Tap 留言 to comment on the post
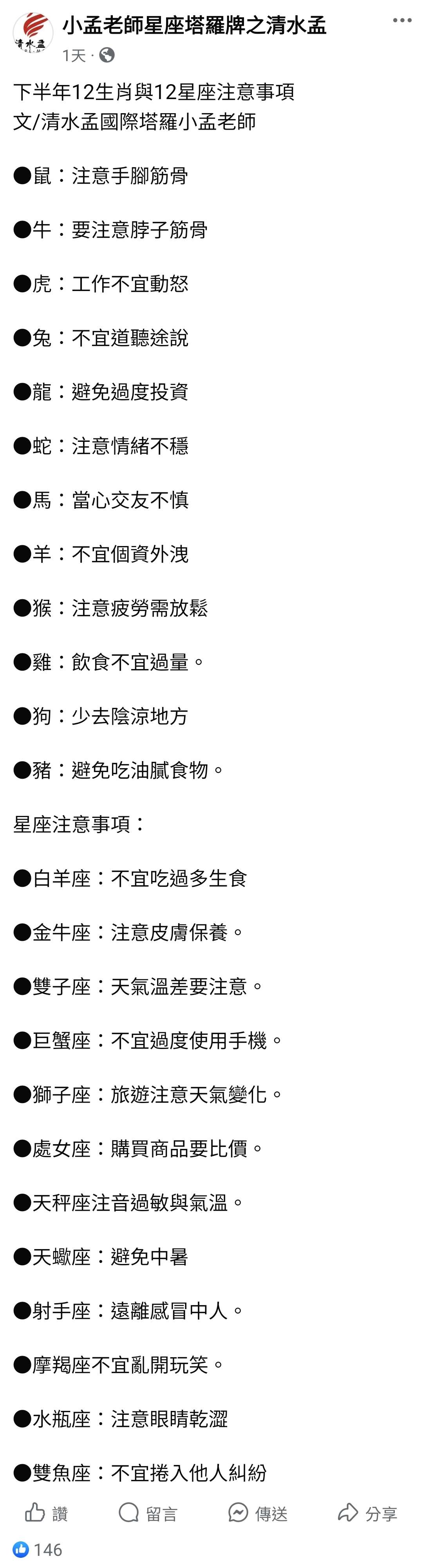This screenshot has height=1568, width=423. (148, 1513)
